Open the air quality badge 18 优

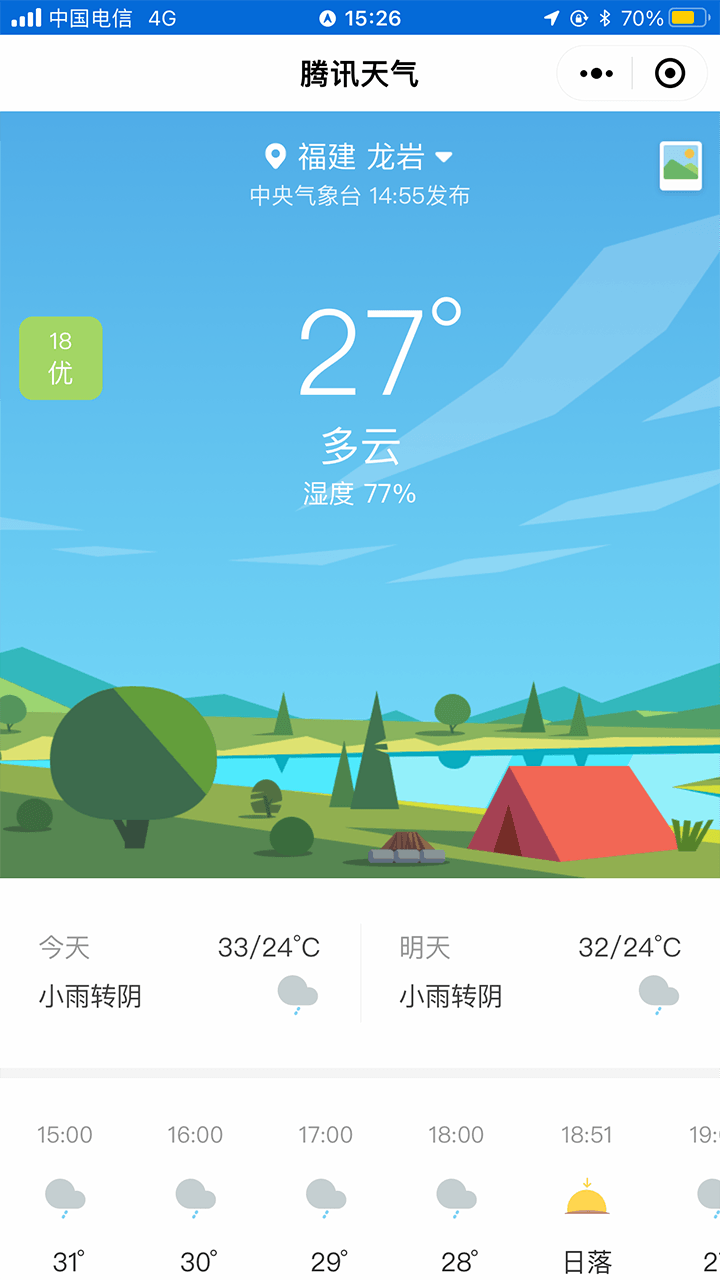tap(61, 358)
